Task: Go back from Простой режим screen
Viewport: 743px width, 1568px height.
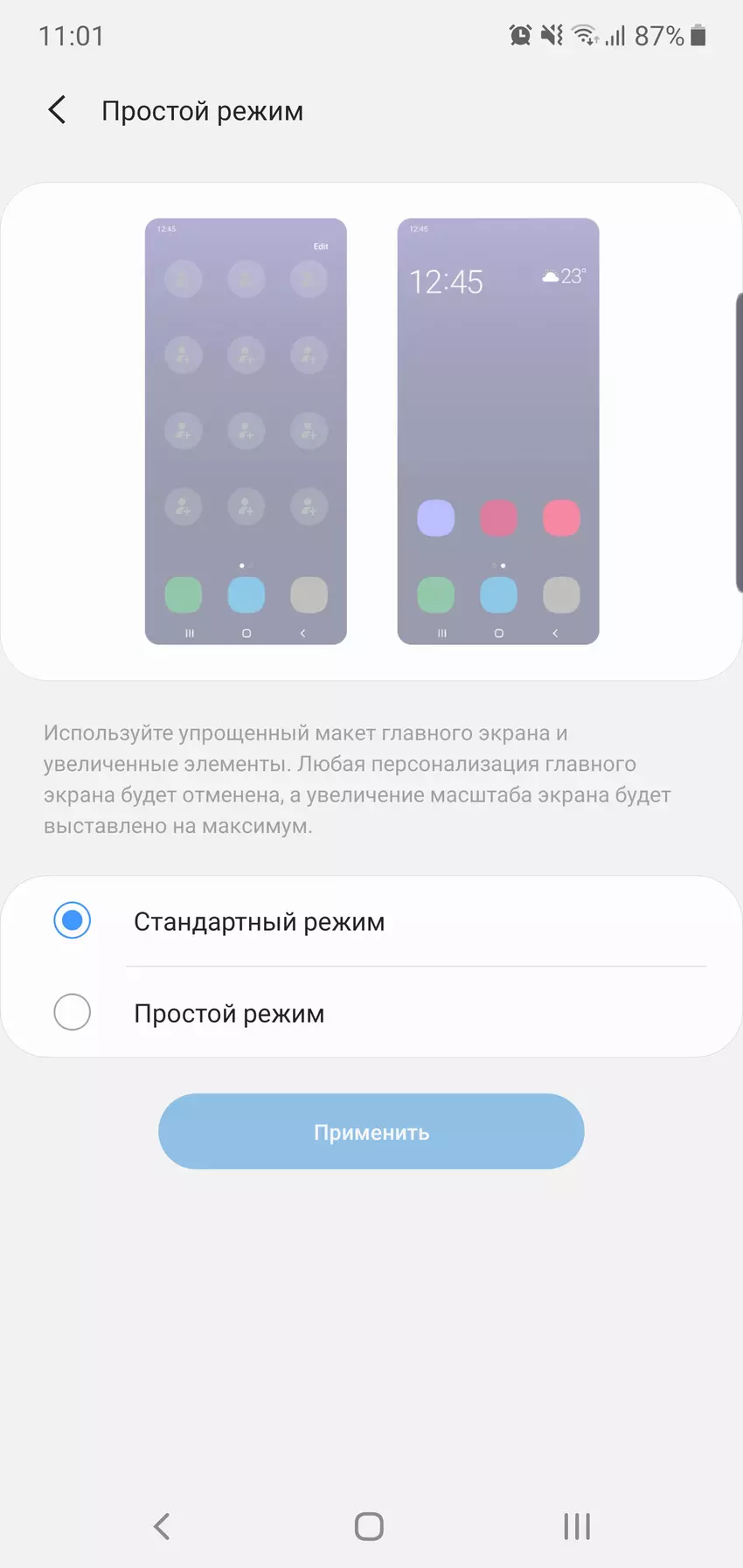Action: pyautogui.click(x=58, y=110)
